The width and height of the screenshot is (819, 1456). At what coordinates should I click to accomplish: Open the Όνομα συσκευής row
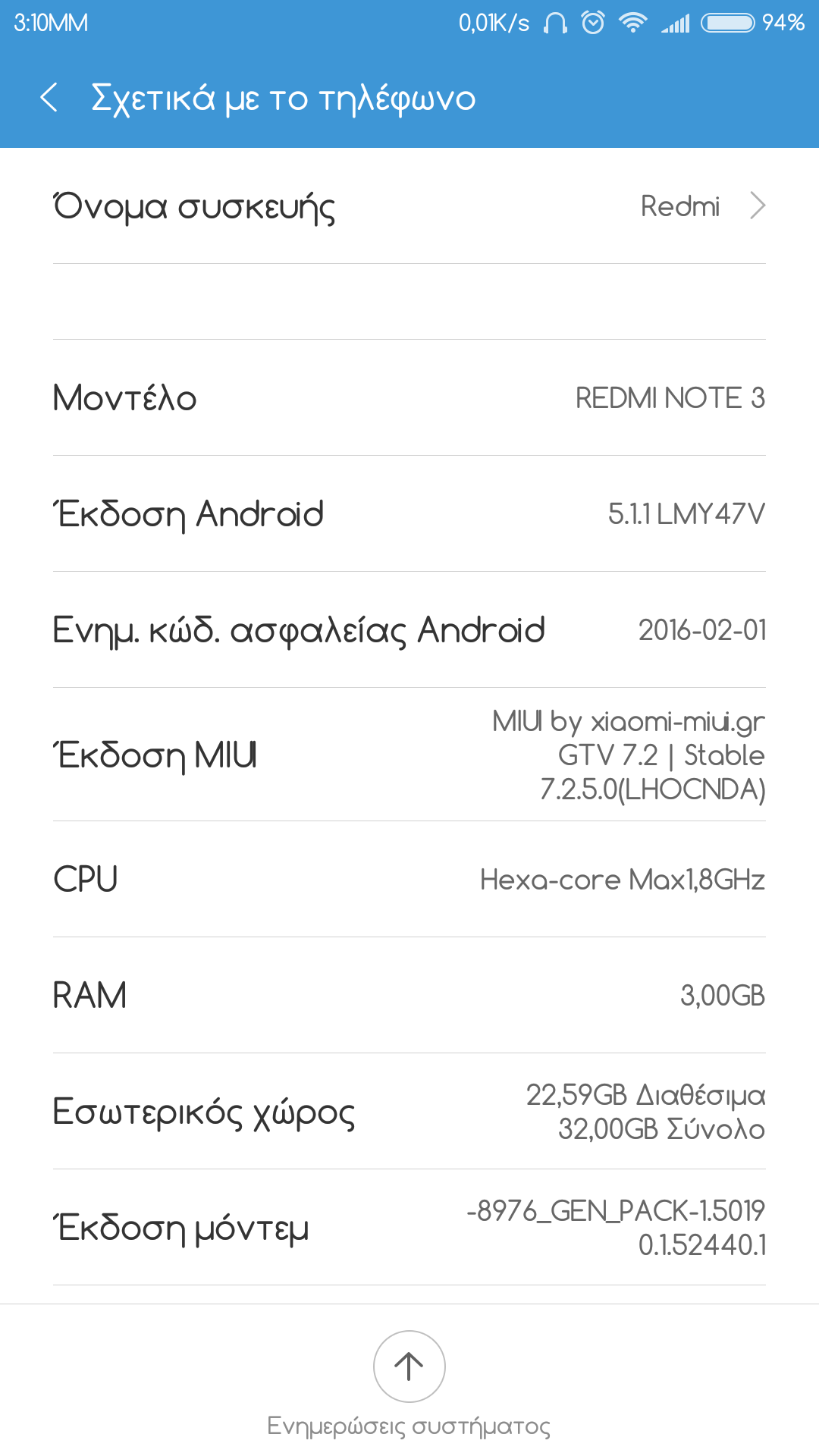click(x=409, y=206)
